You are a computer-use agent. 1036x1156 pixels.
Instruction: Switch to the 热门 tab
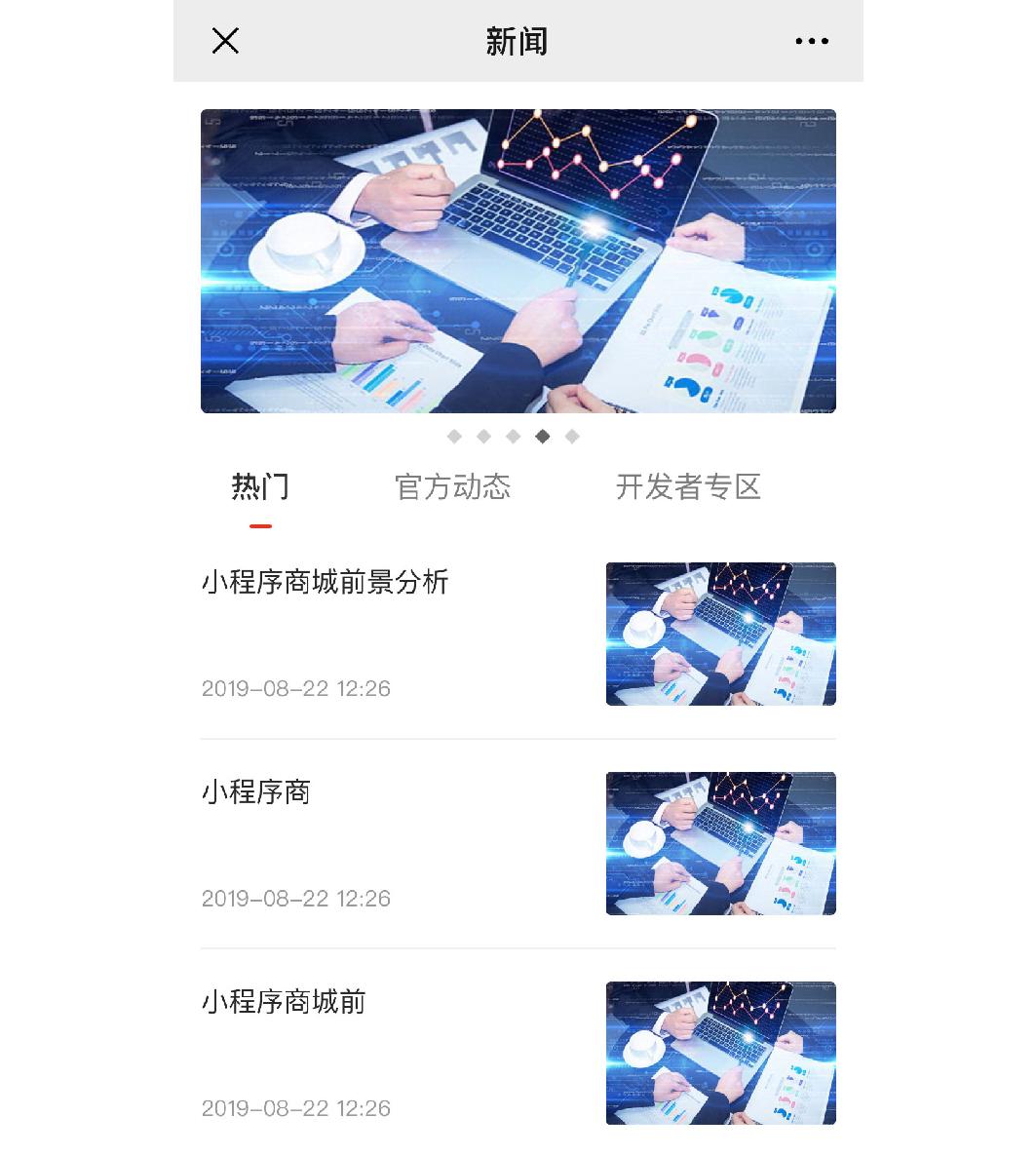[260, 487]
